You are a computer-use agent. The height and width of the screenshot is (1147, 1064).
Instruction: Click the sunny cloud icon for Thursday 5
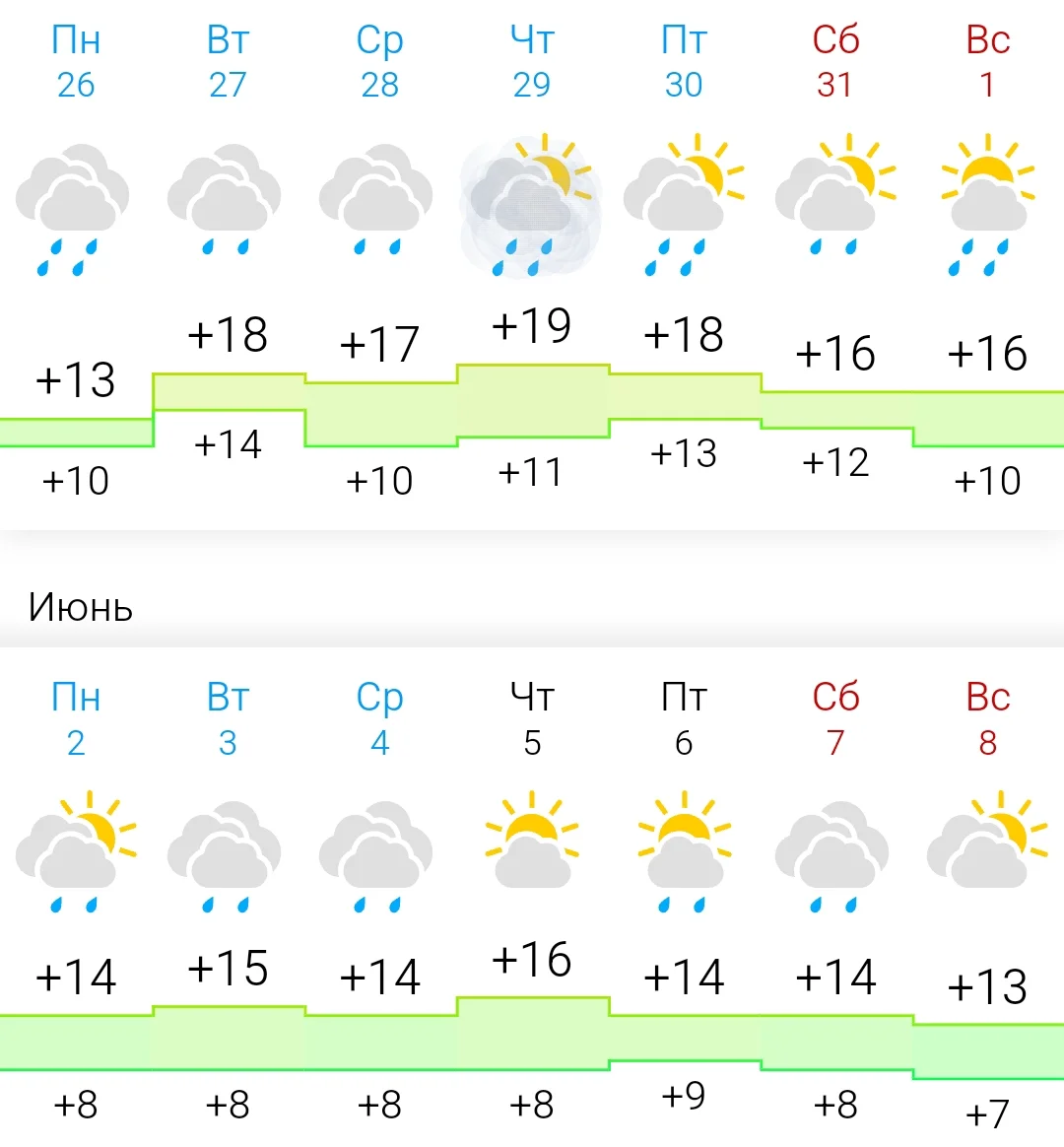[x=532, y=847]
